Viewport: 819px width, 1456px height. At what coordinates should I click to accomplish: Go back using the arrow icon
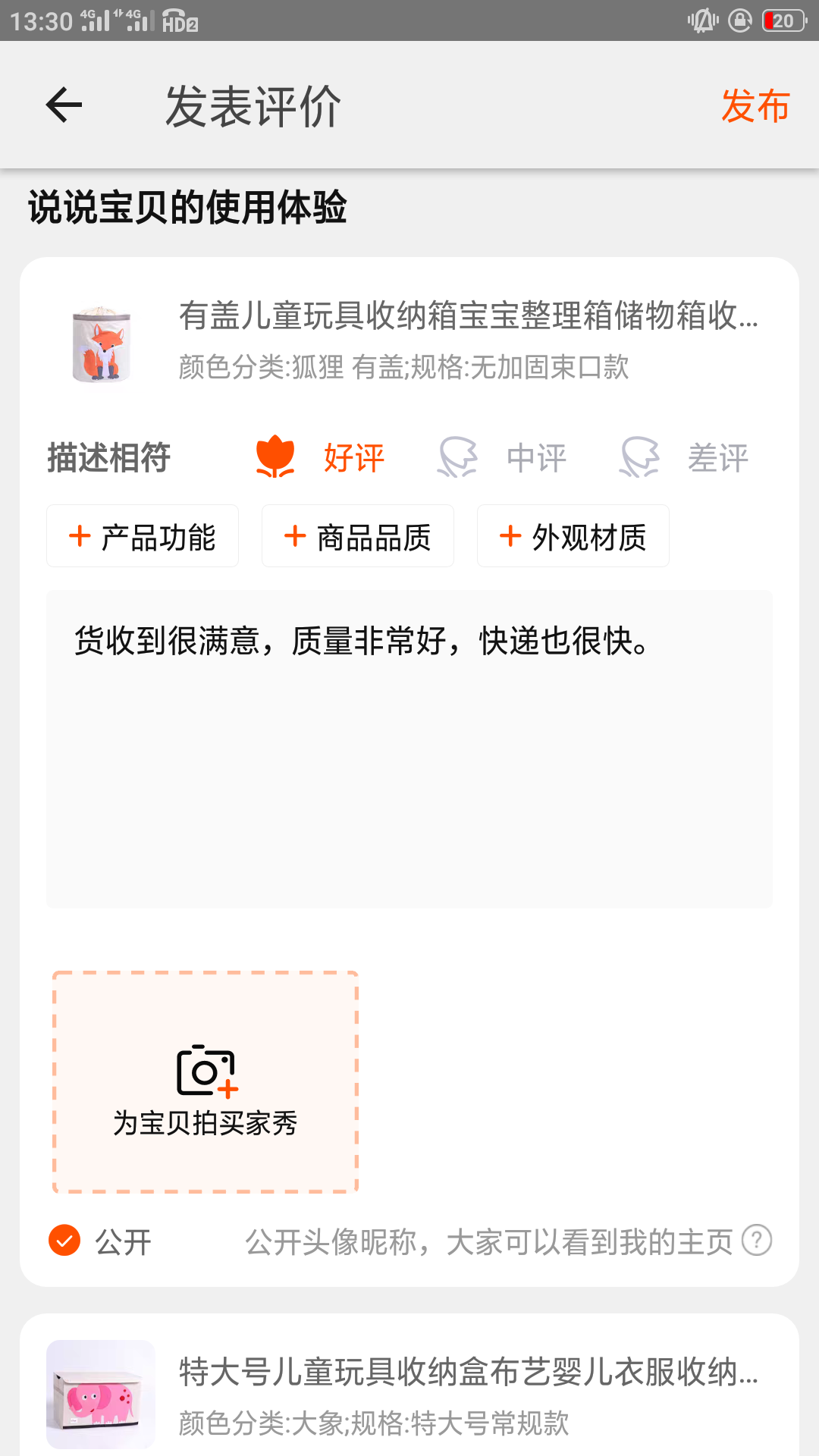coord(64,105)
